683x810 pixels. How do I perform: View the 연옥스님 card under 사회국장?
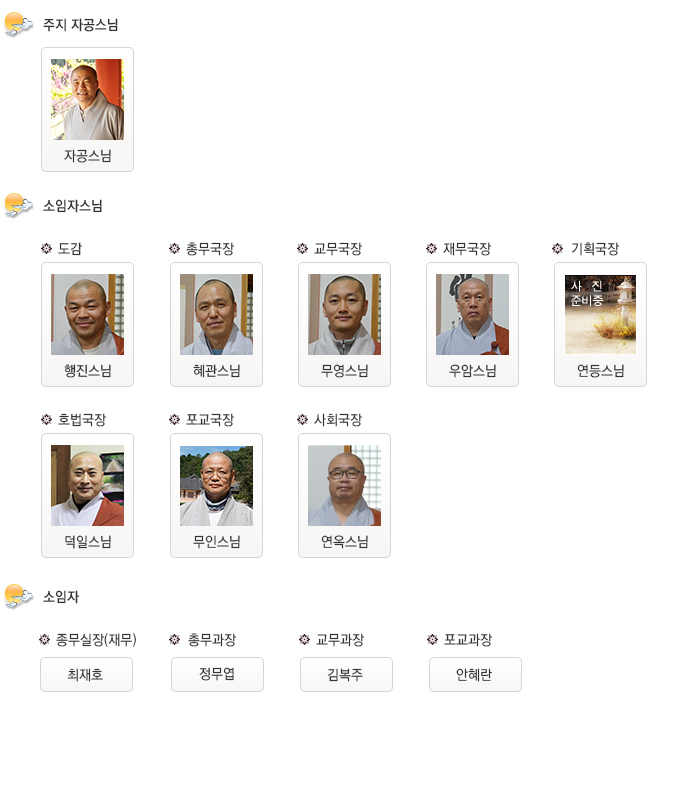click(344, 495)
